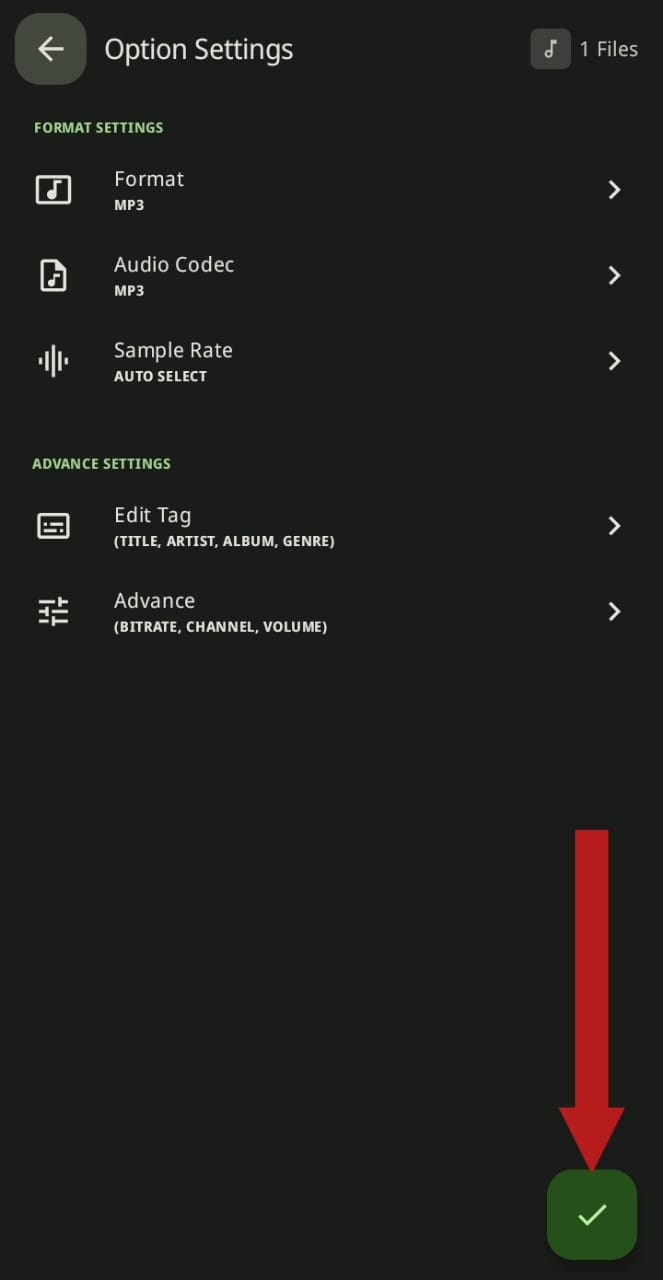
Task: Open the Format setting
Action: click(x=330, y=190)
